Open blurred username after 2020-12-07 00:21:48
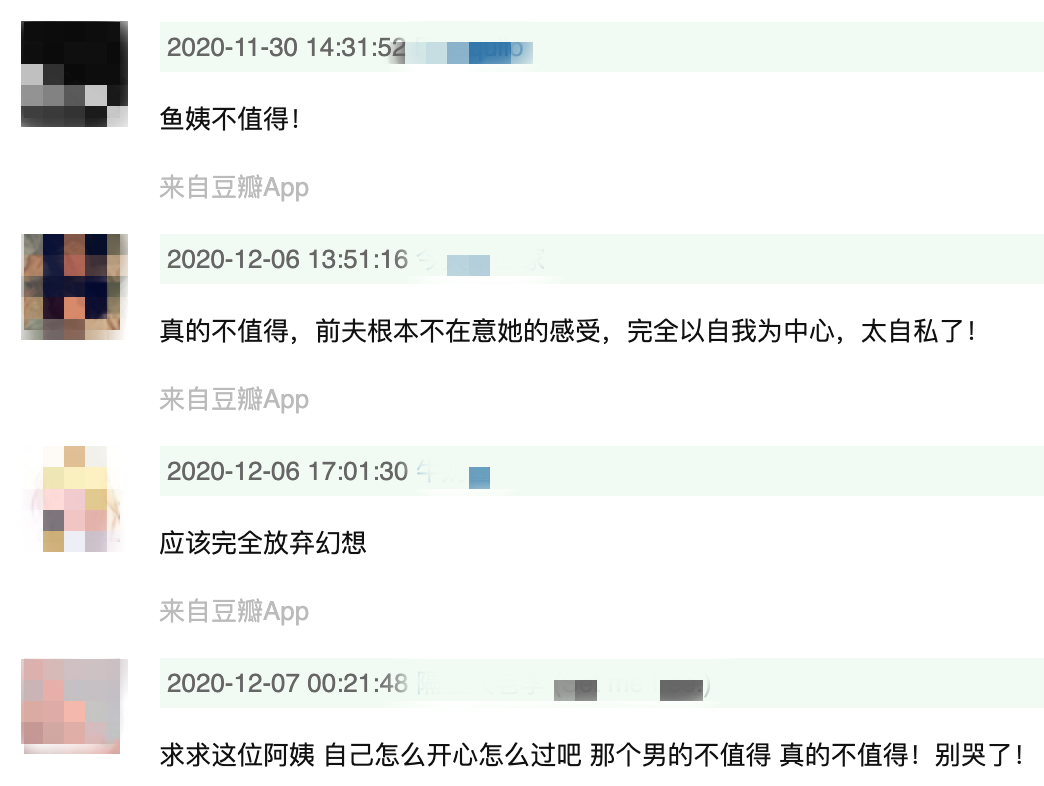1044x786 pixels. (560, 685)
